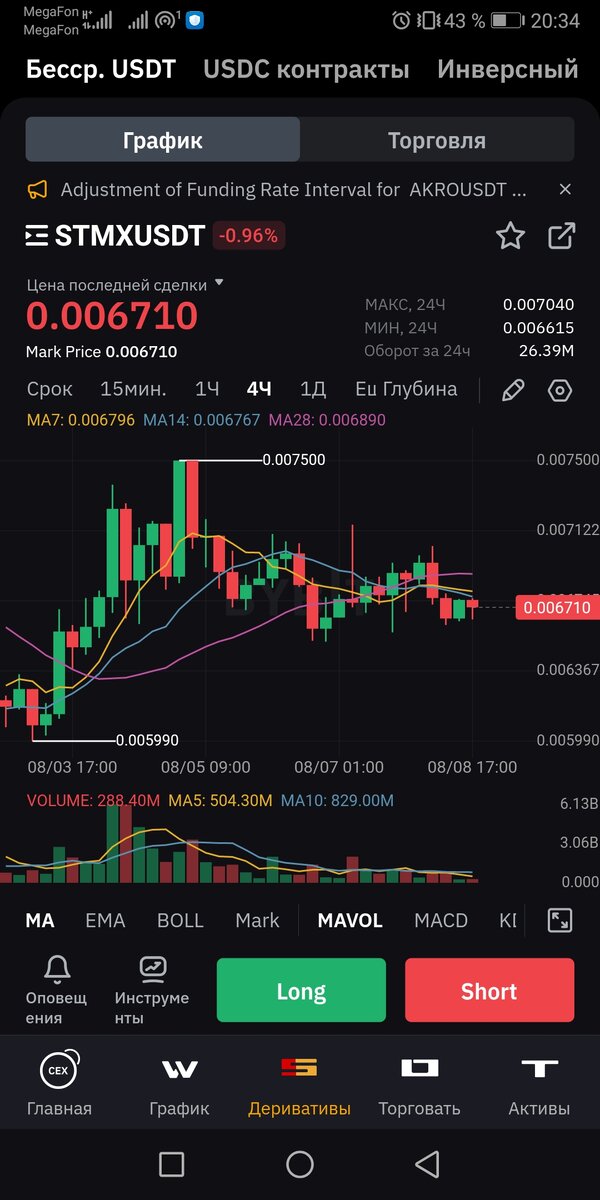Enable the EMA indicator
The width and height of the screenshot is (600, 1200).
point(105,920)
